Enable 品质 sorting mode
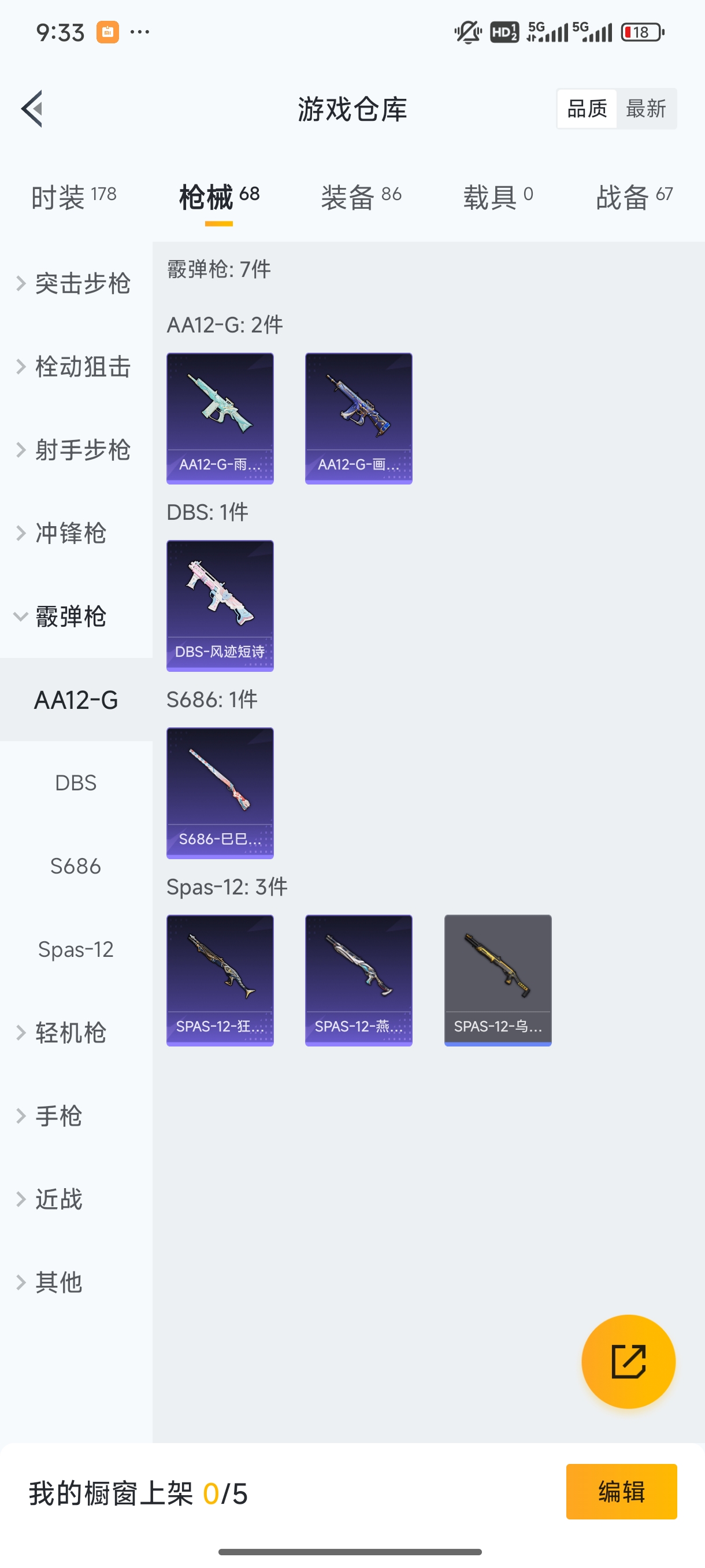 click(586, 108)
